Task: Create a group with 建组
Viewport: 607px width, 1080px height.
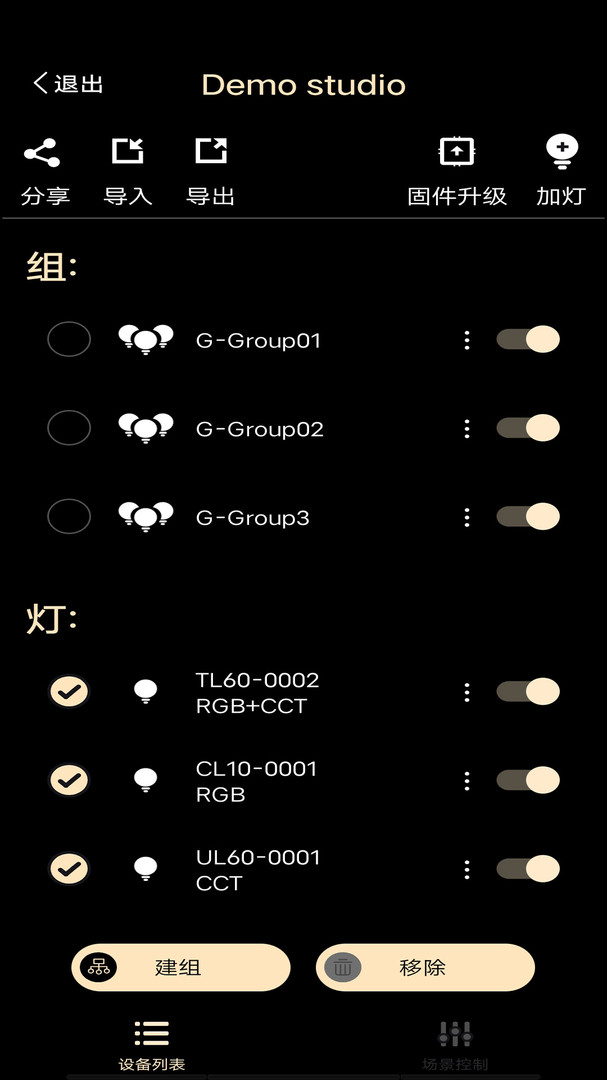Action: click(x=180, y=967)
